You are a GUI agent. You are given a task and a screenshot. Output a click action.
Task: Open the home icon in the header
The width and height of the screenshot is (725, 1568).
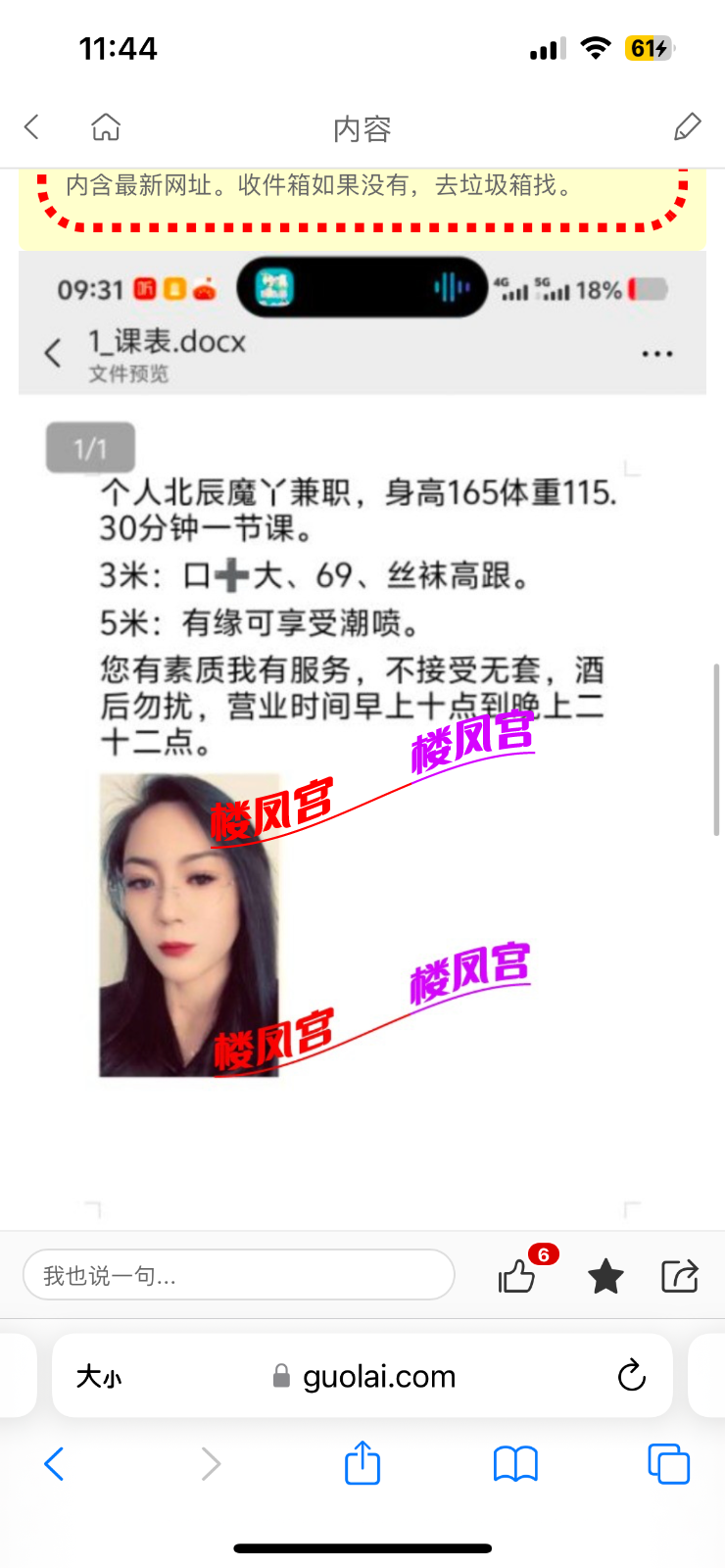pos(106,126)
